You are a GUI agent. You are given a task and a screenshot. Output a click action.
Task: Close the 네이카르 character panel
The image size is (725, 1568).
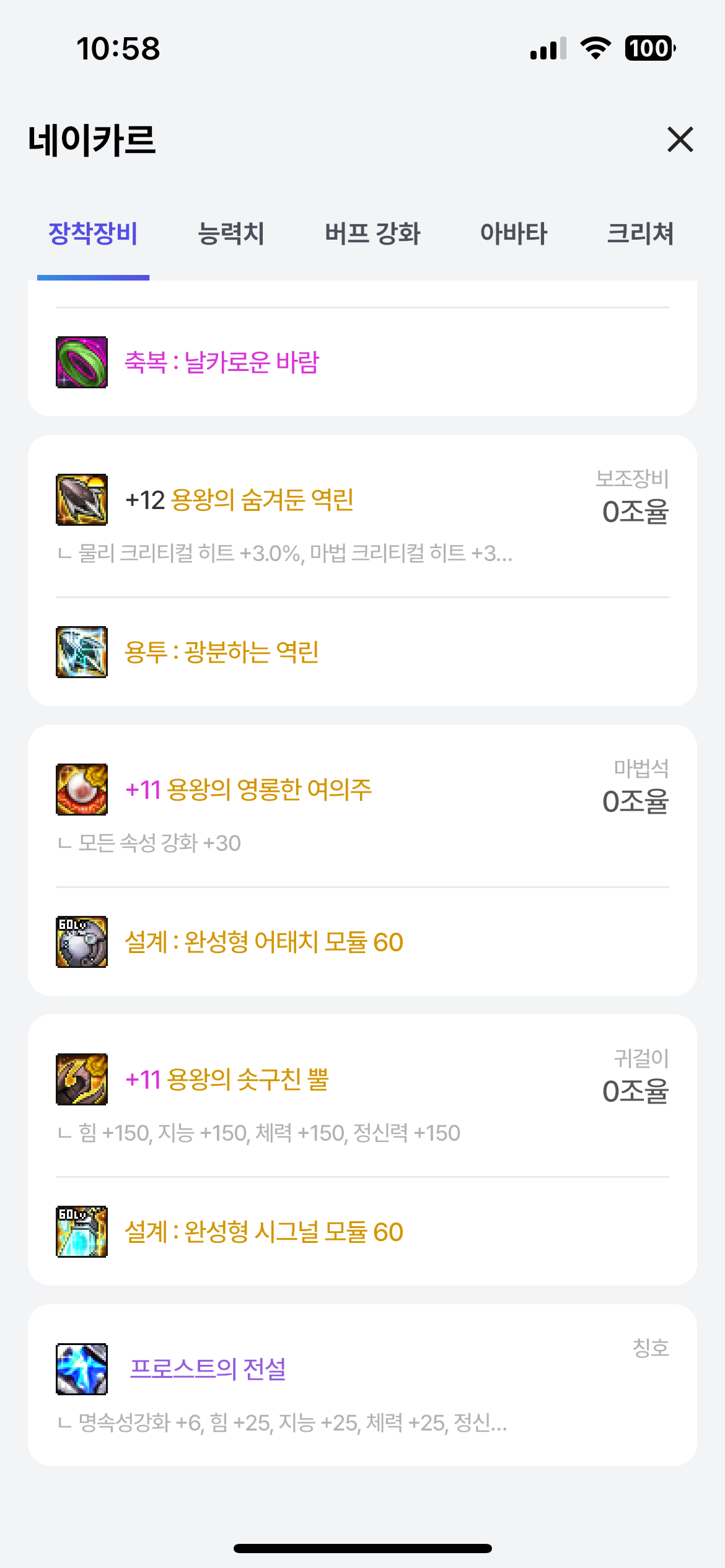[x=680, y=139]
